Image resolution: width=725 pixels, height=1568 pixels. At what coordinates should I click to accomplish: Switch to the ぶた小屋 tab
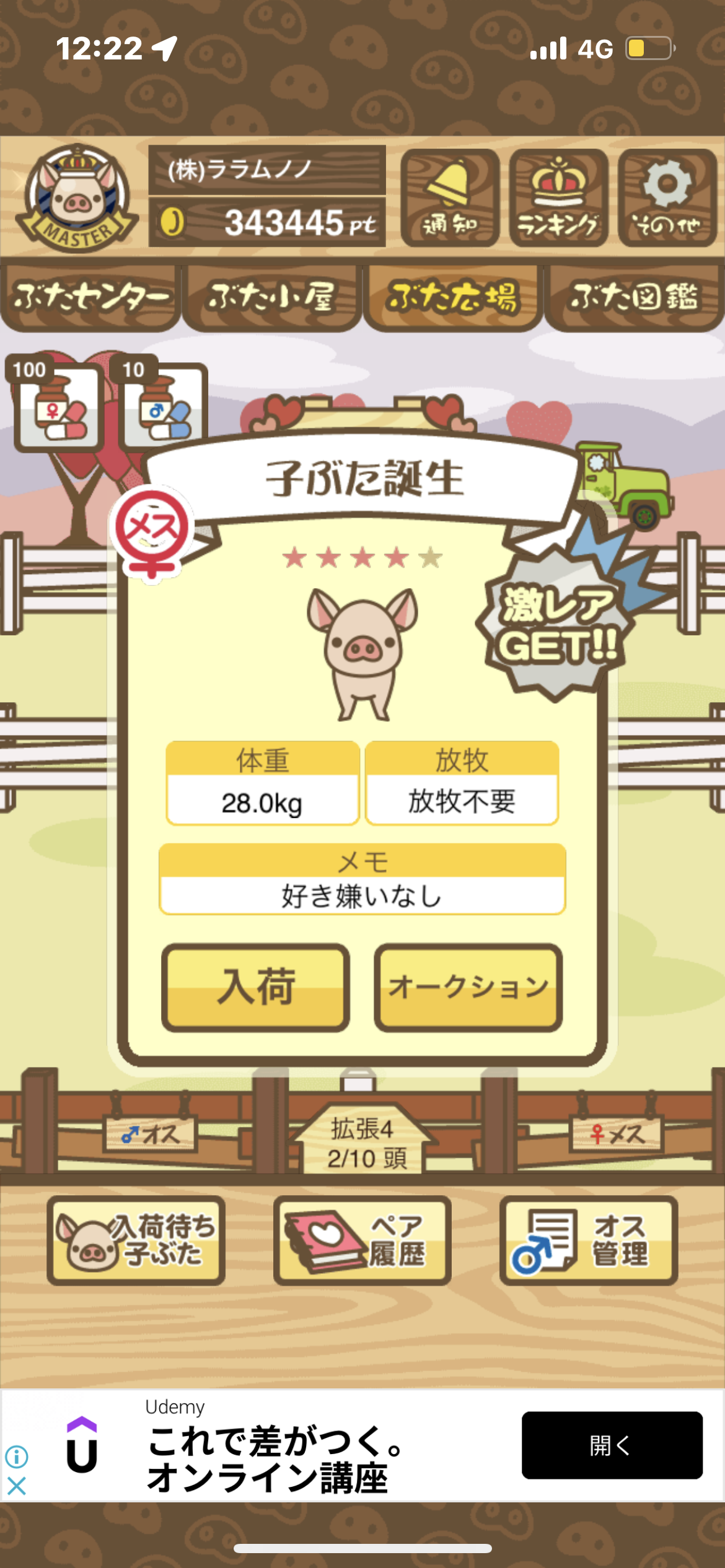[x=272, y=298]
